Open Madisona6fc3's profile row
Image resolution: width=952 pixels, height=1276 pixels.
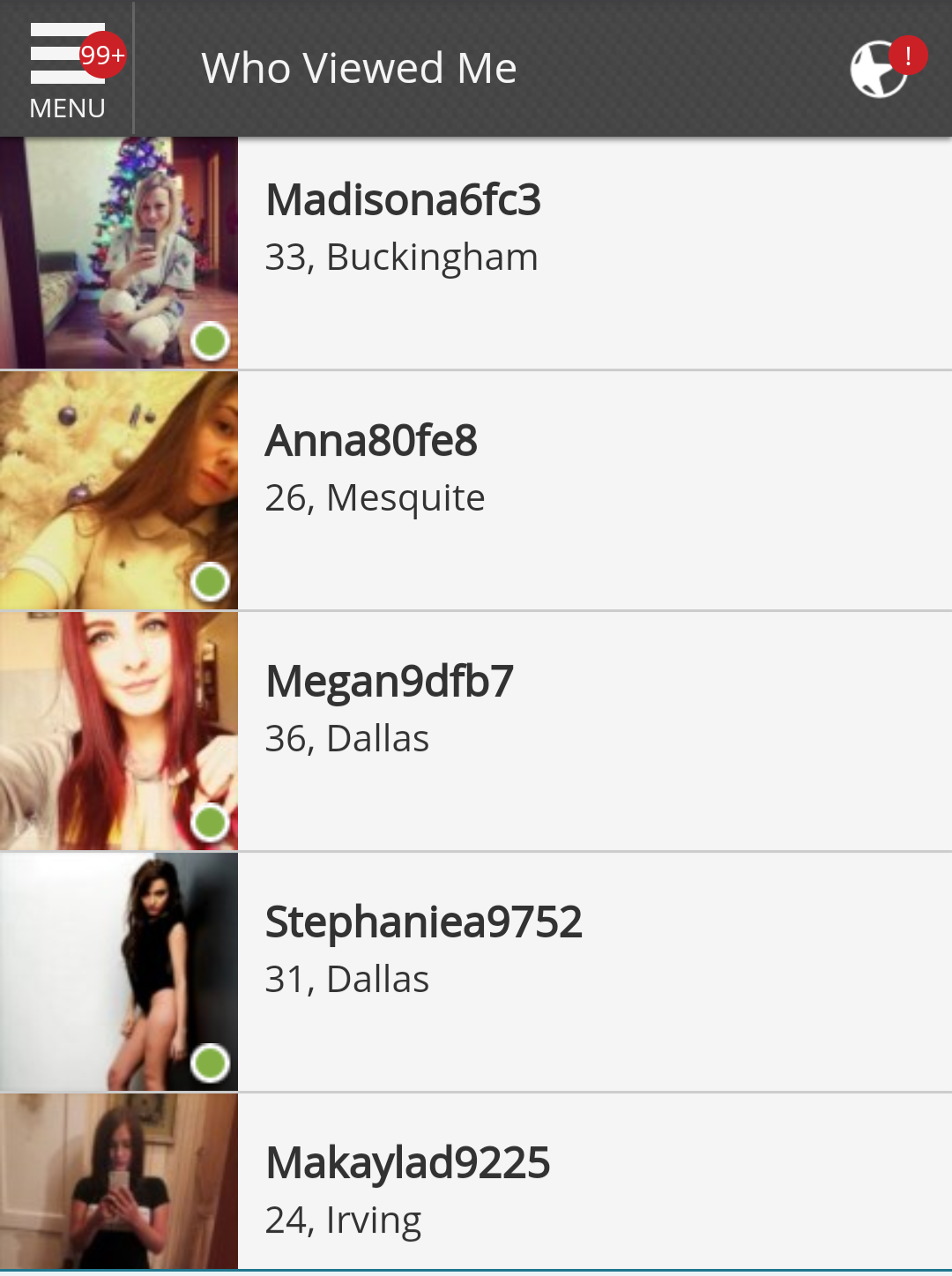tap(476, 253)
